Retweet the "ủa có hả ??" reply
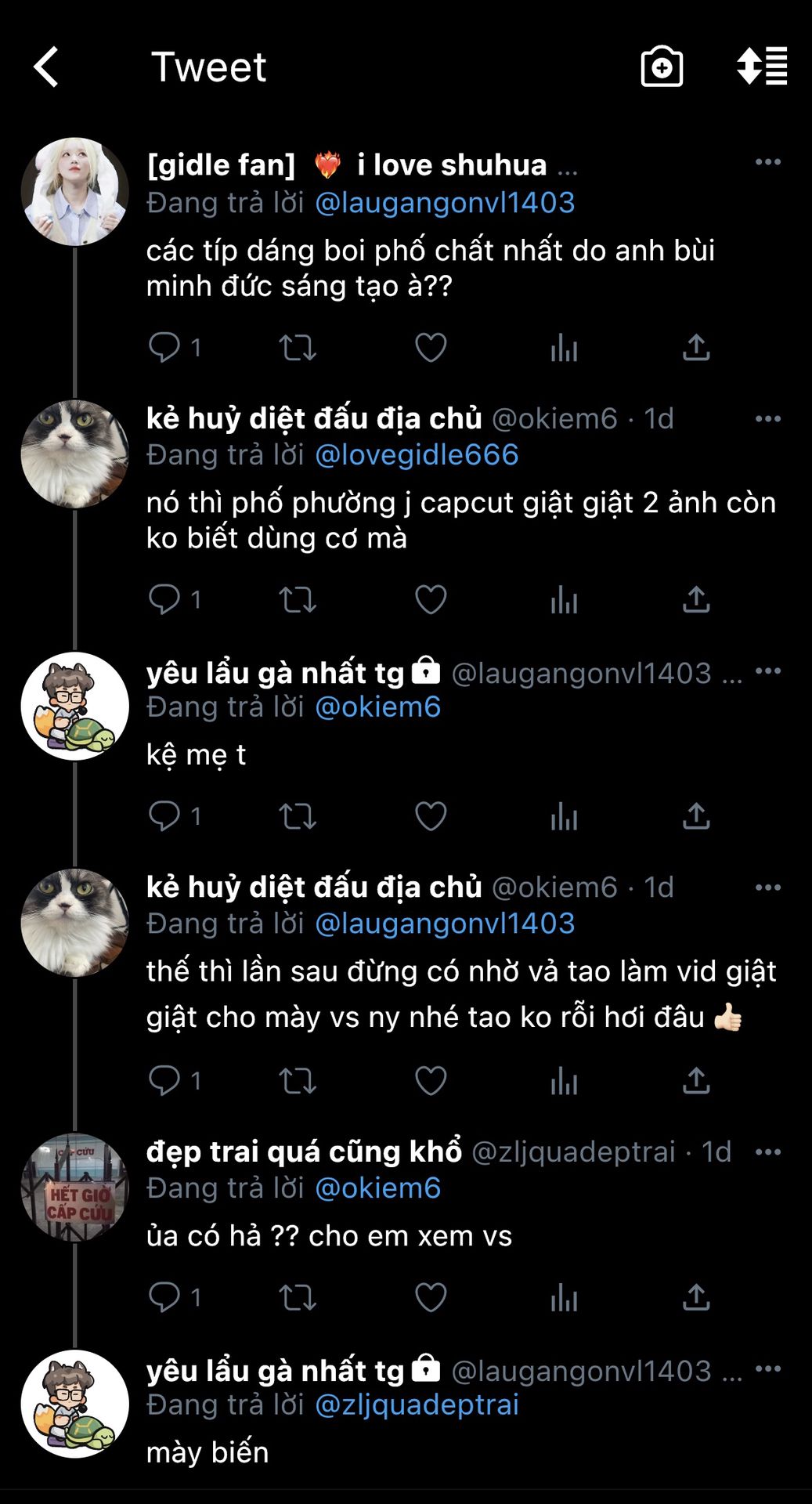Viewport: 812px width, 1504px height. 298,1298
